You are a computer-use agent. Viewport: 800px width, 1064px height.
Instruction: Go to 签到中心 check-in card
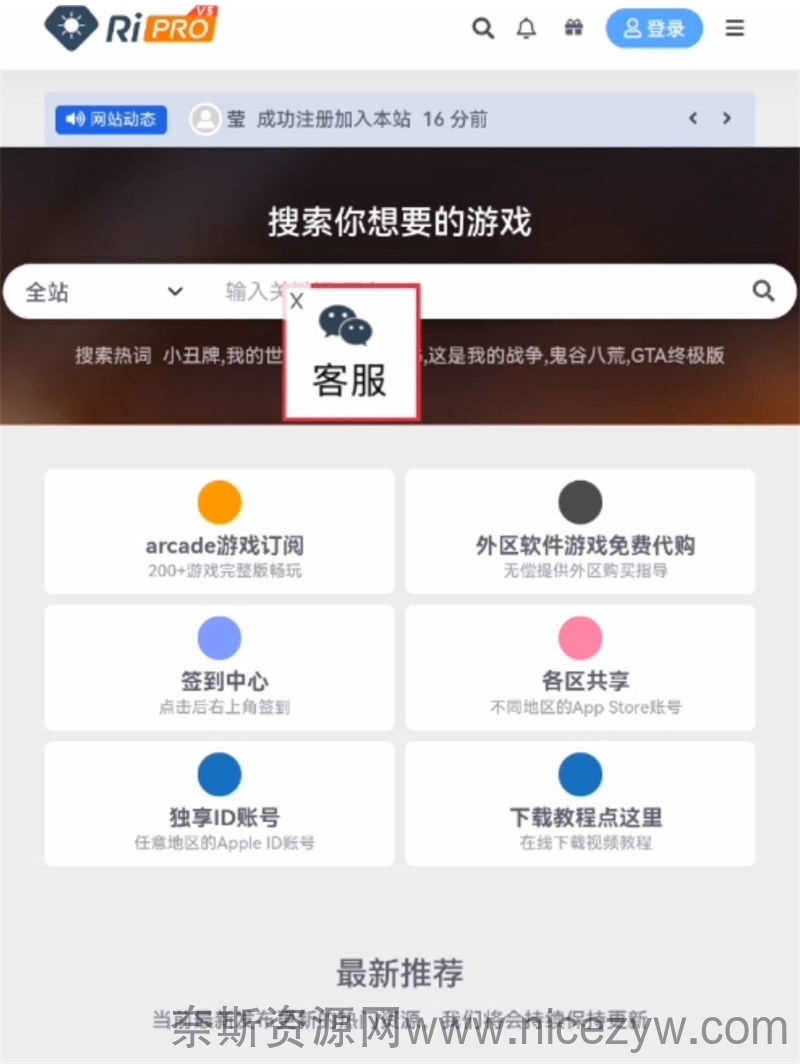tap(219, 667)
